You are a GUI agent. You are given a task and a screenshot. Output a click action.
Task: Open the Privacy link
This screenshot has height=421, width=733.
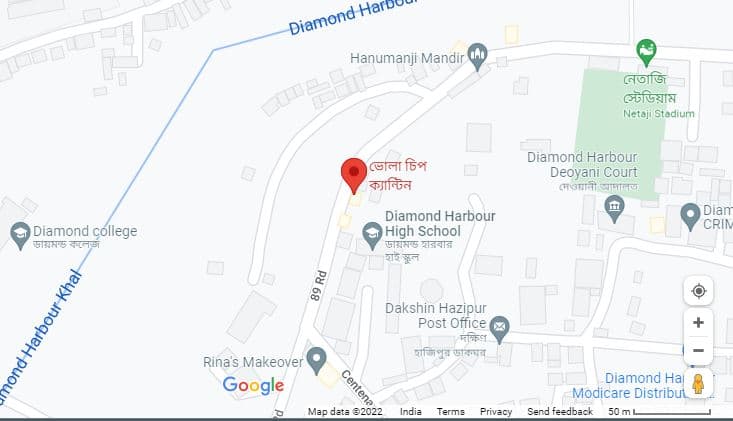click(x=496, y=412)
